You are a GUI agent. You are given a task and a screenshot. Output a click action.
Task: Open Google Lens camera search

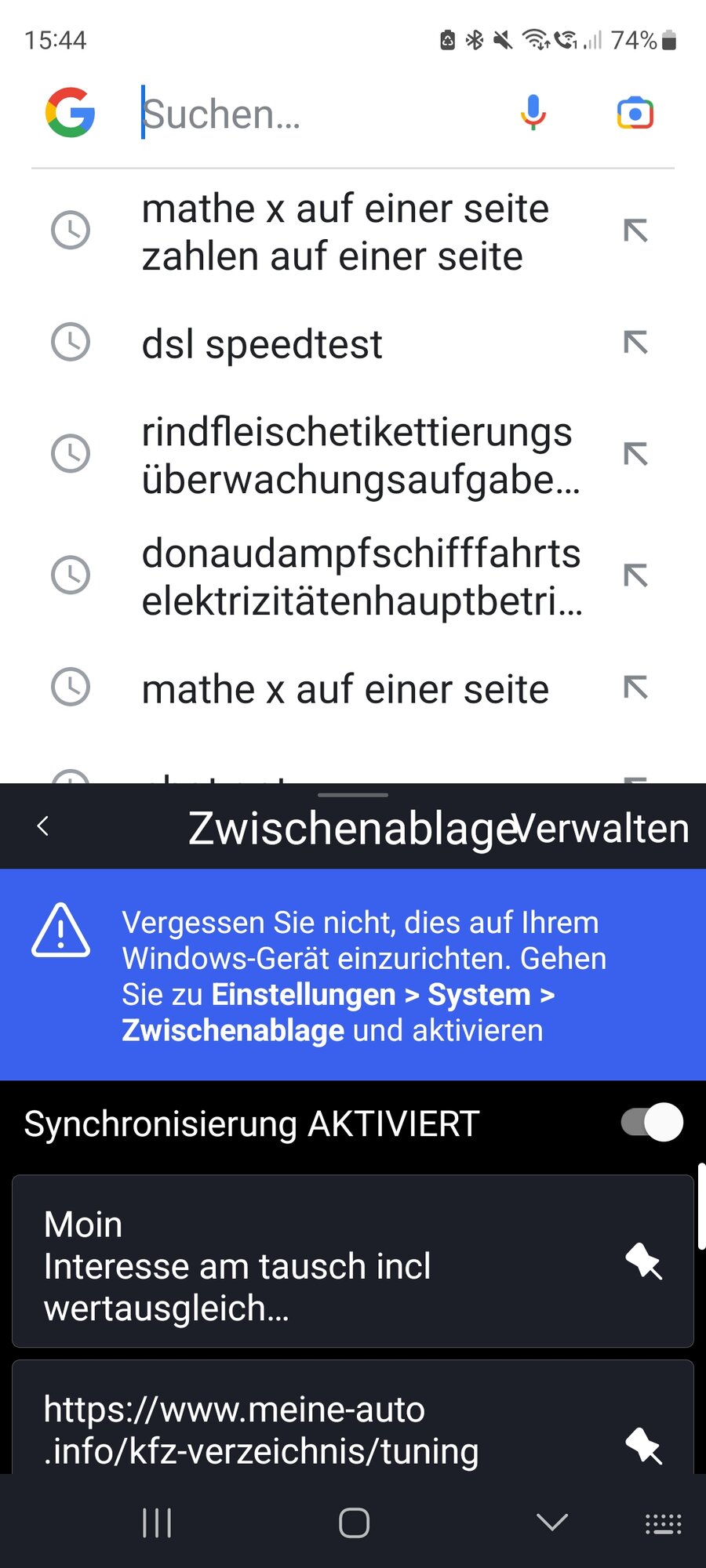coord(635,114)
